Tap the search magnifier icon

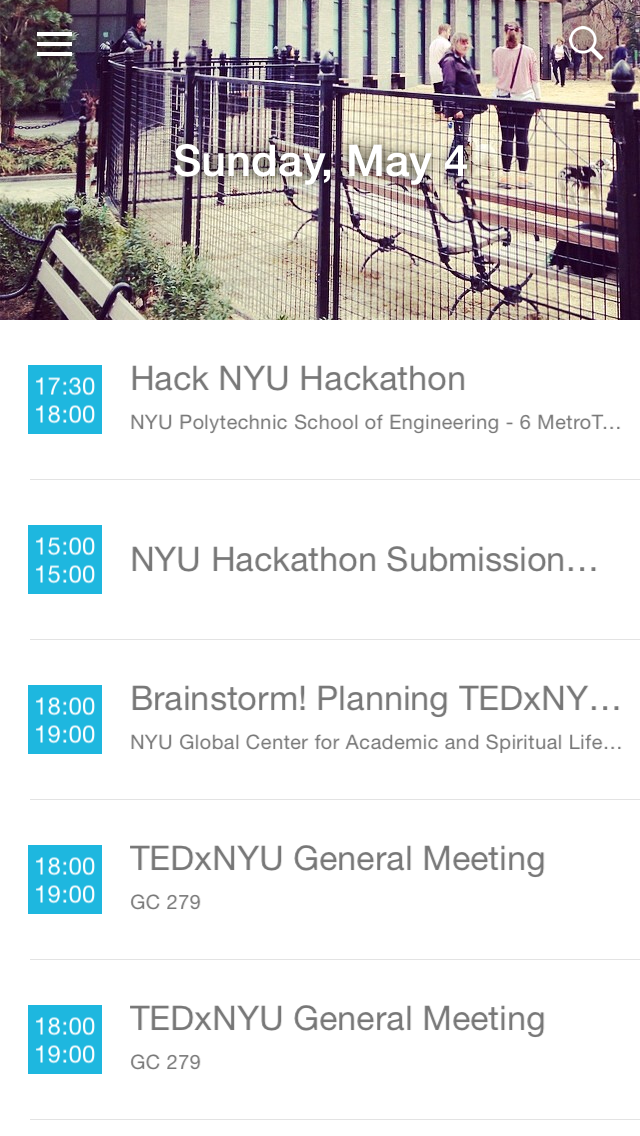(585, 43)
